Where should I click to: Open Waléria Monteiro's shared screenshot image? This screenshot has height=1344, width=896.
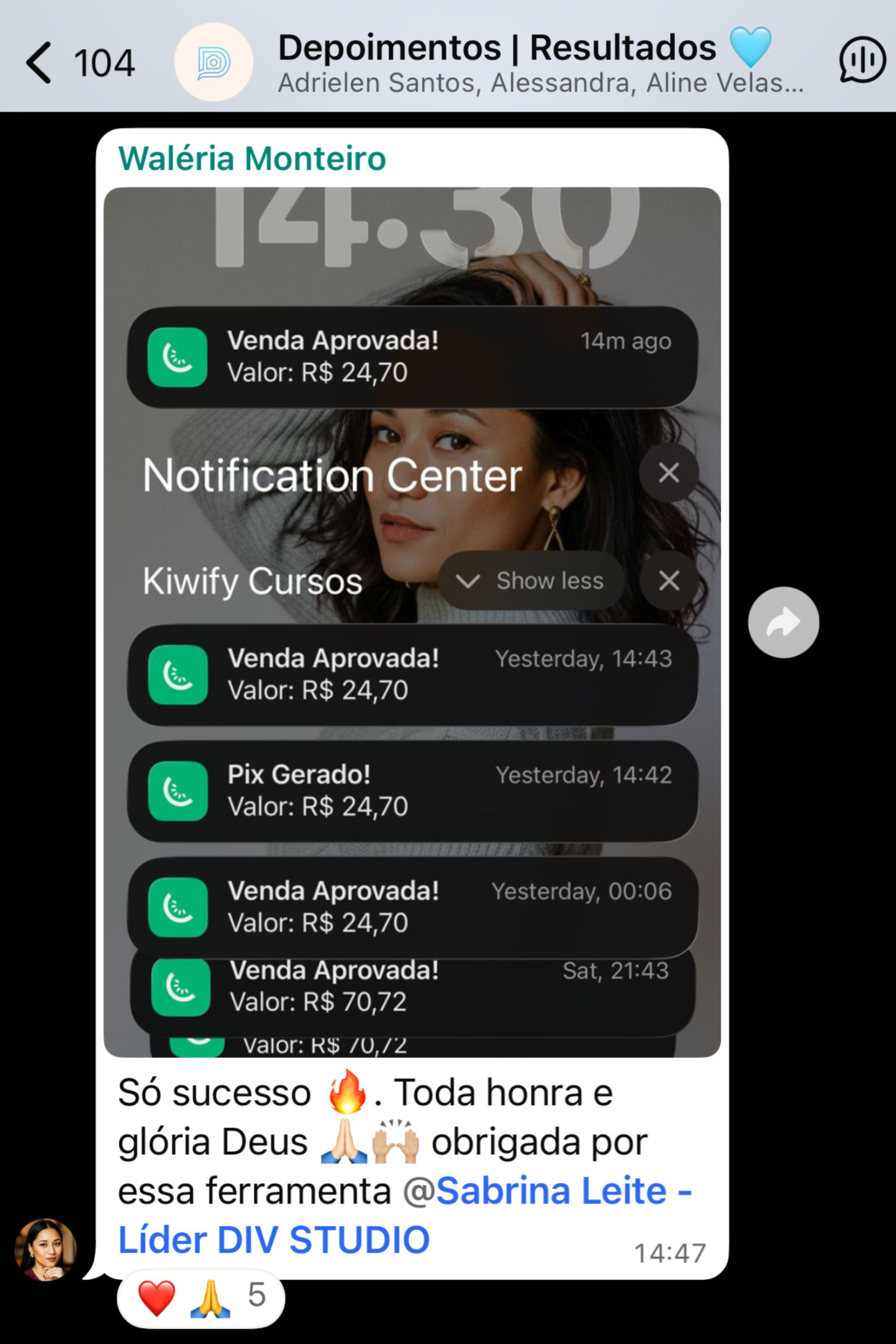point(412,622)
